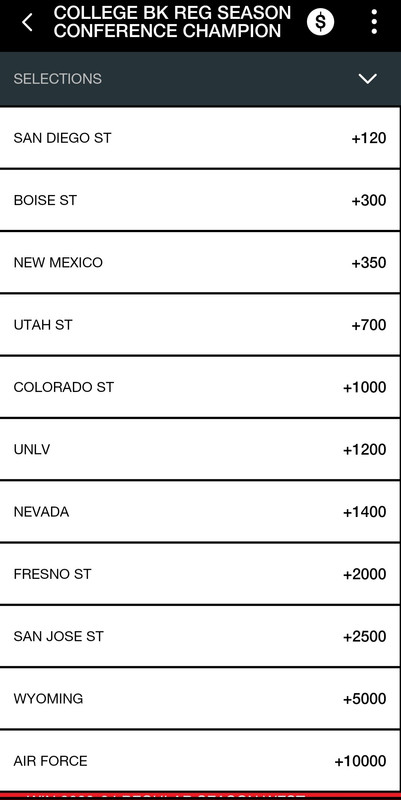This screenshot has width=401, height=800.
Task: Open the three-dot overflow menu
Action: (x=374, y=22)
